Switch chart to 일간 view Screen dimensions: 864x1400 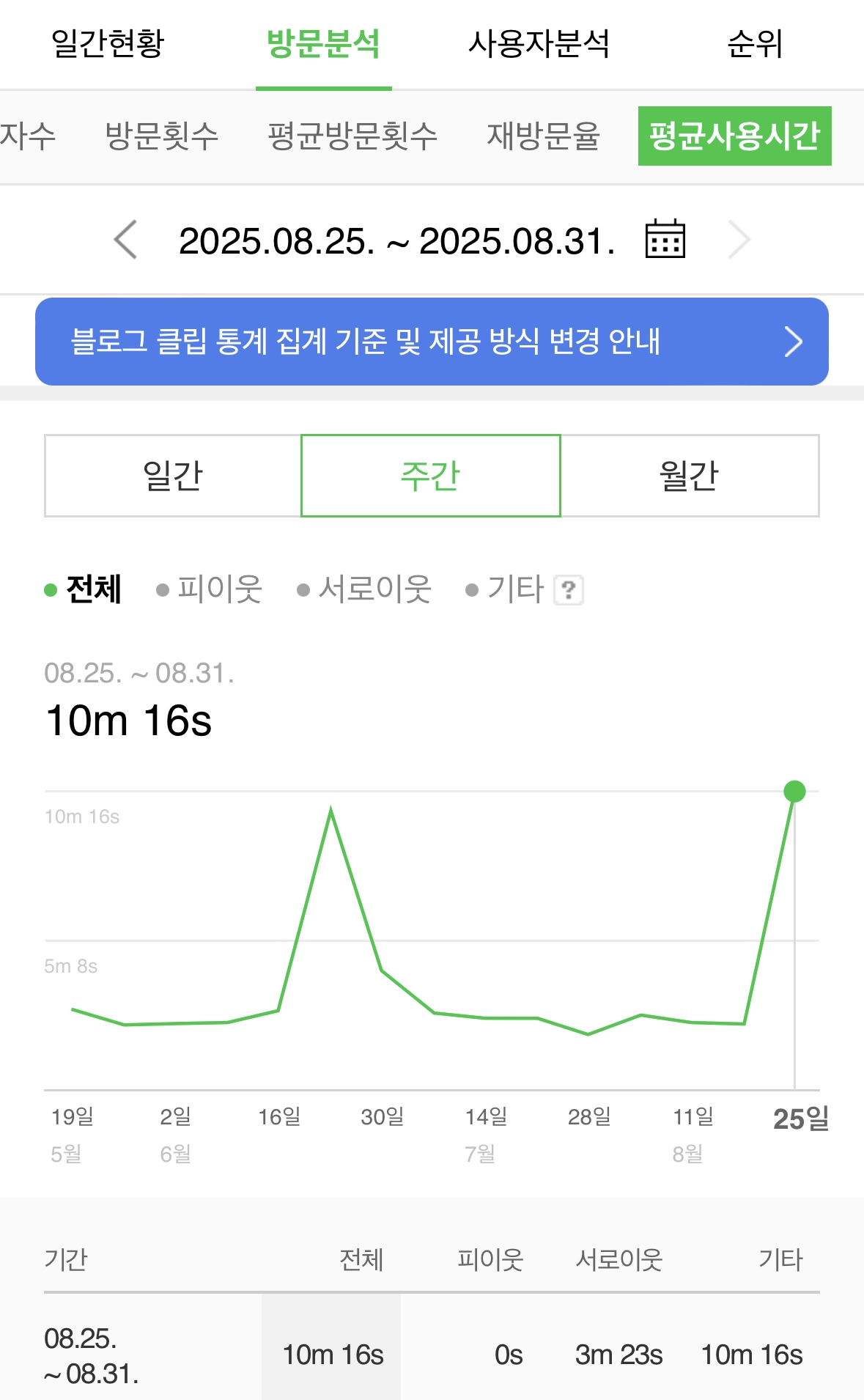172,475
